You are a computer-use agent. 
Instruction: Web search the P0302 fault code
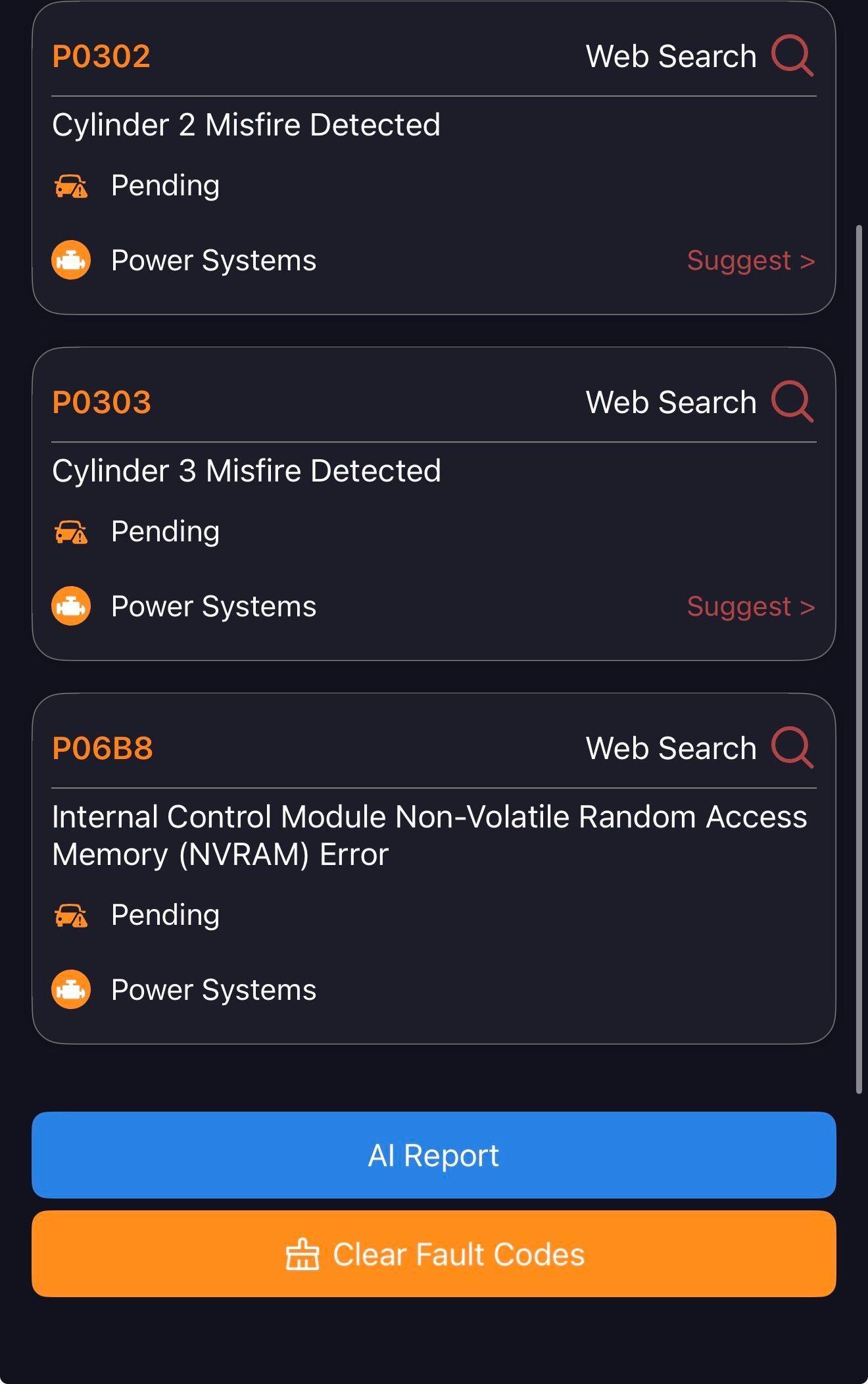[x=700, y=56]
